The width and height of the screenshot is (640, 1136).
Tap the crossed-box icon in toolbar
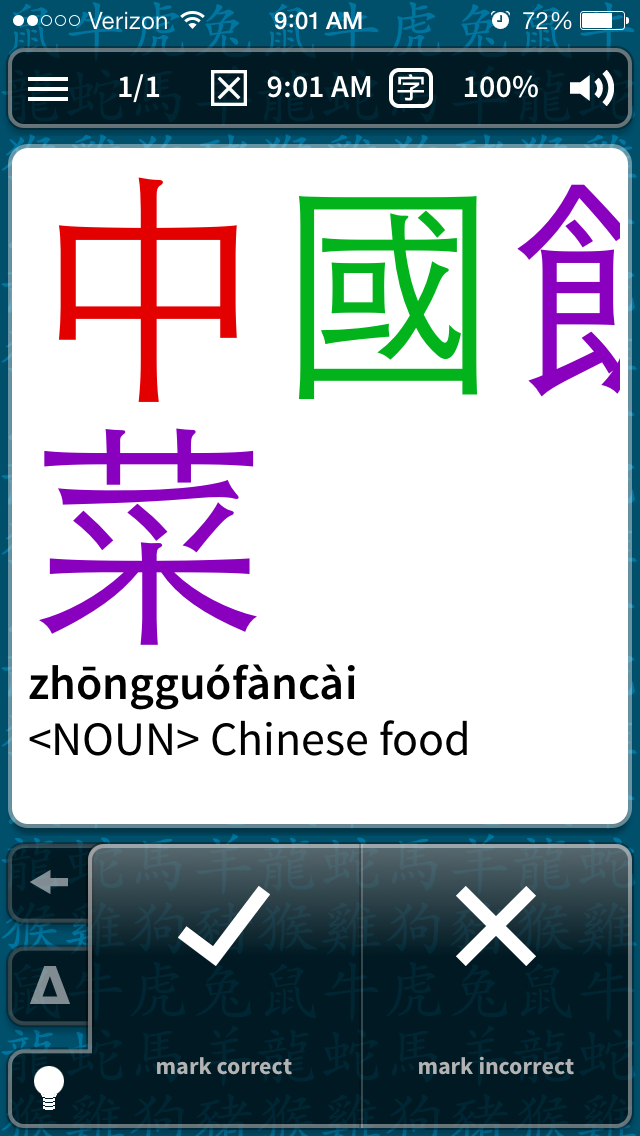point(229,88)
